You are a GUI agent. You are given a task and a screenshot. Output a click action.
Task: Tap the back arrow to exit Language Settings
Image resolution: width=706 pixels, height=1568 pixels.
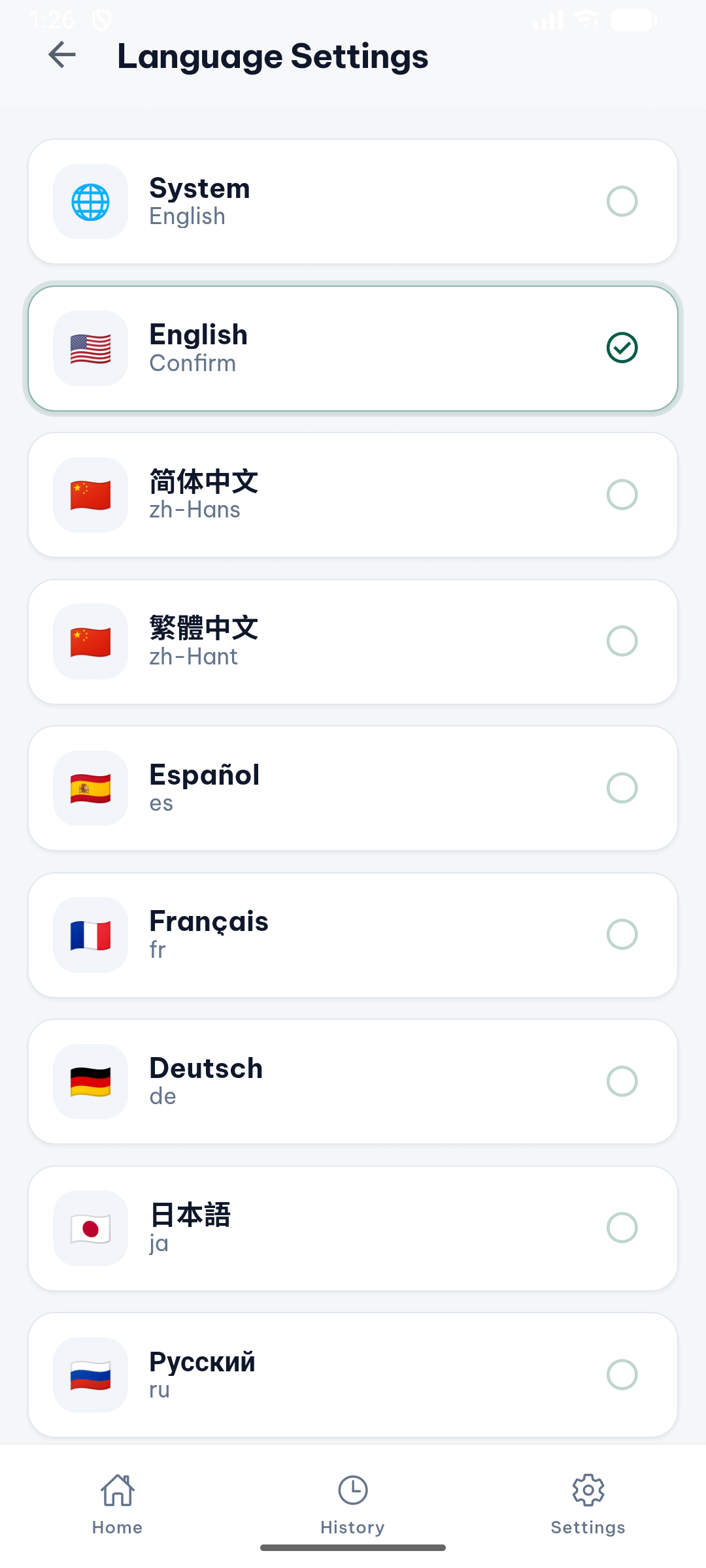62,56
